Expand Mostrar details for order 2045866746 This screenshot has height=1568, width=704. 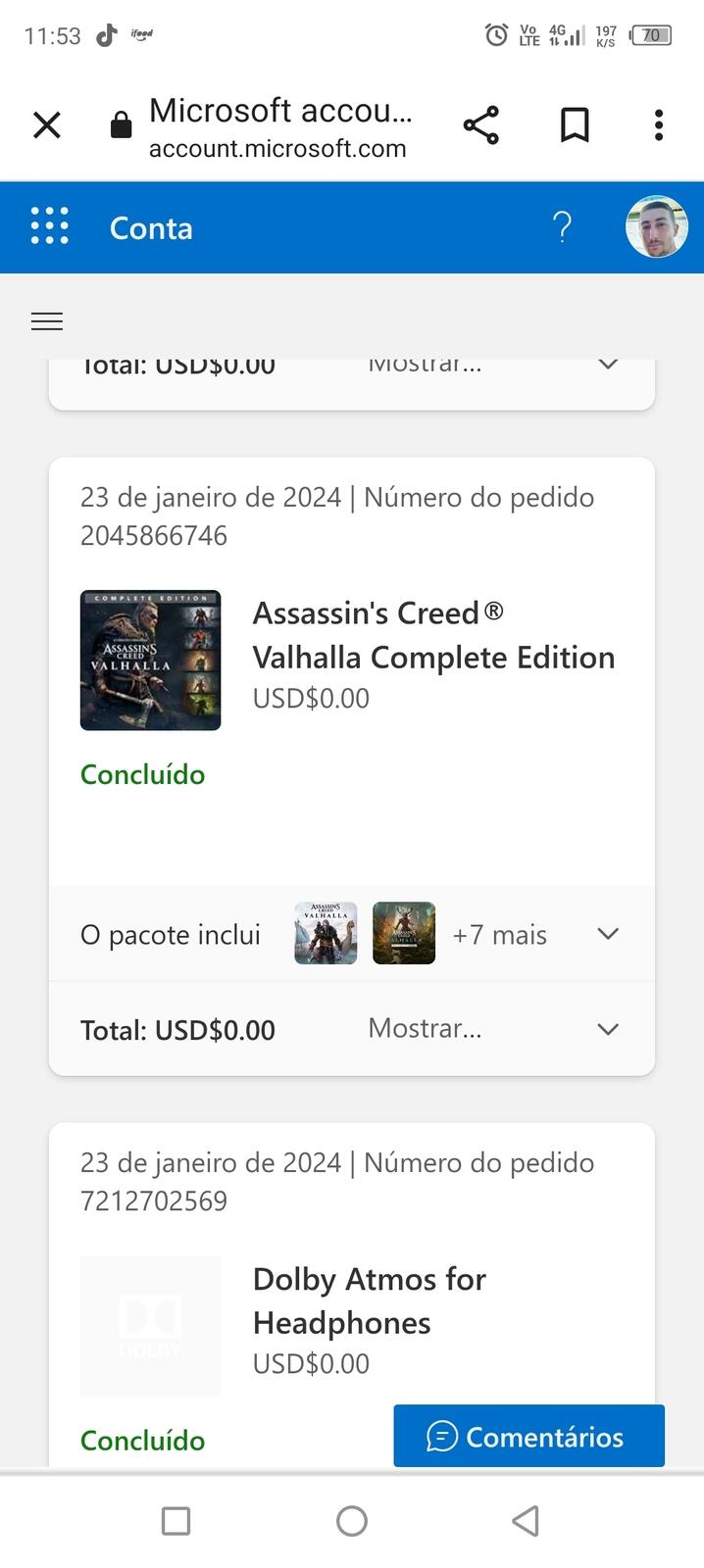(x=608, y=1029)
